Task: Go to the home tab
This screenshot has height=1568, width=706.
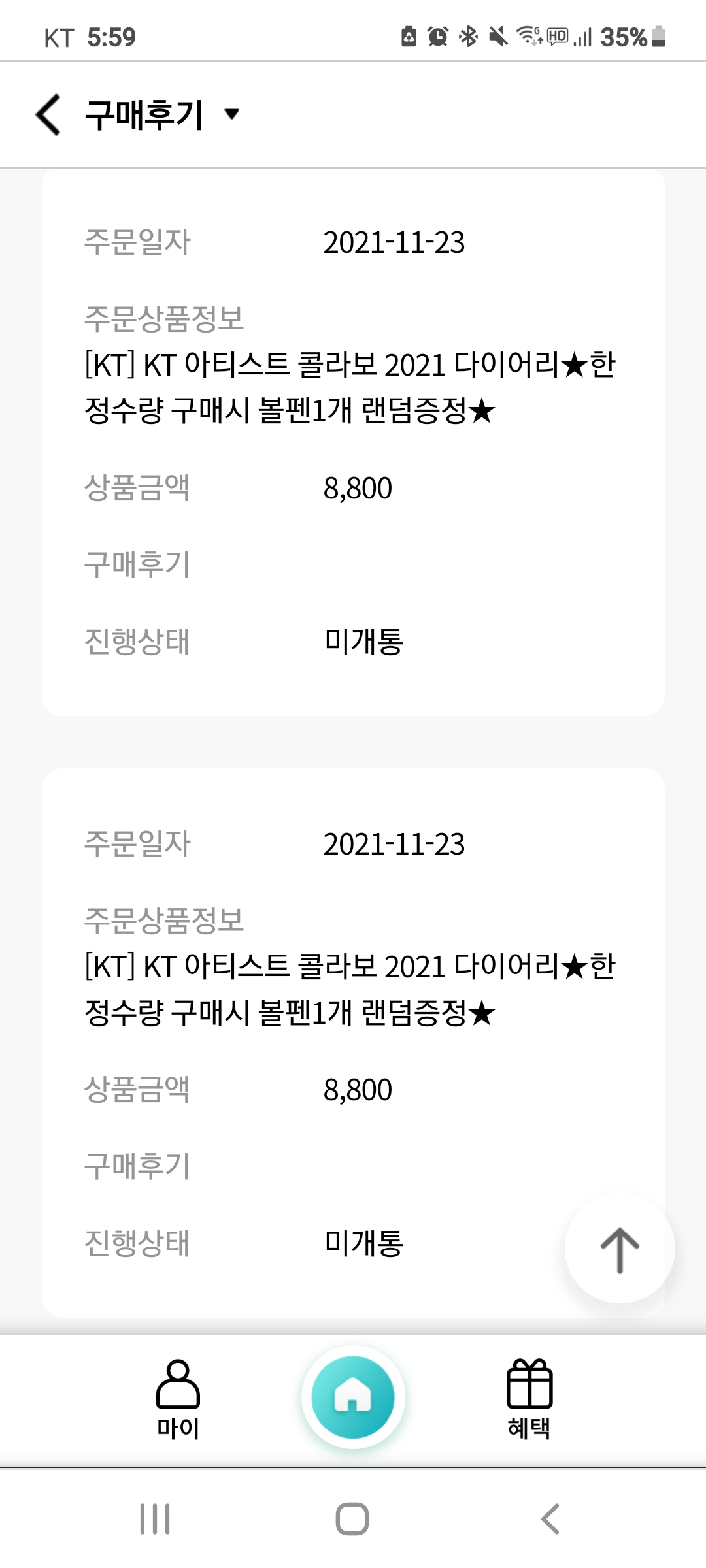Action: tap(353, 1397)
